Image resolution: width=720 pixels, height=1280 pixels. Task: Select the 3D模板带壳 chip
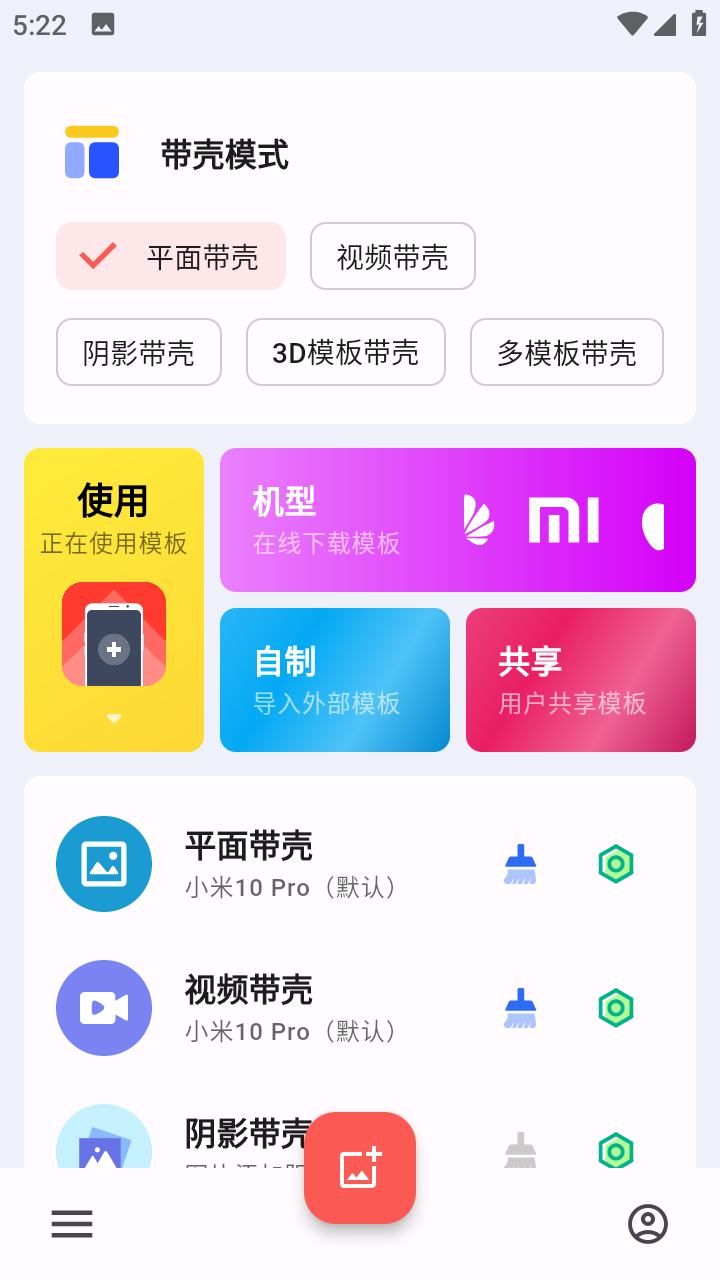point(346,352)
